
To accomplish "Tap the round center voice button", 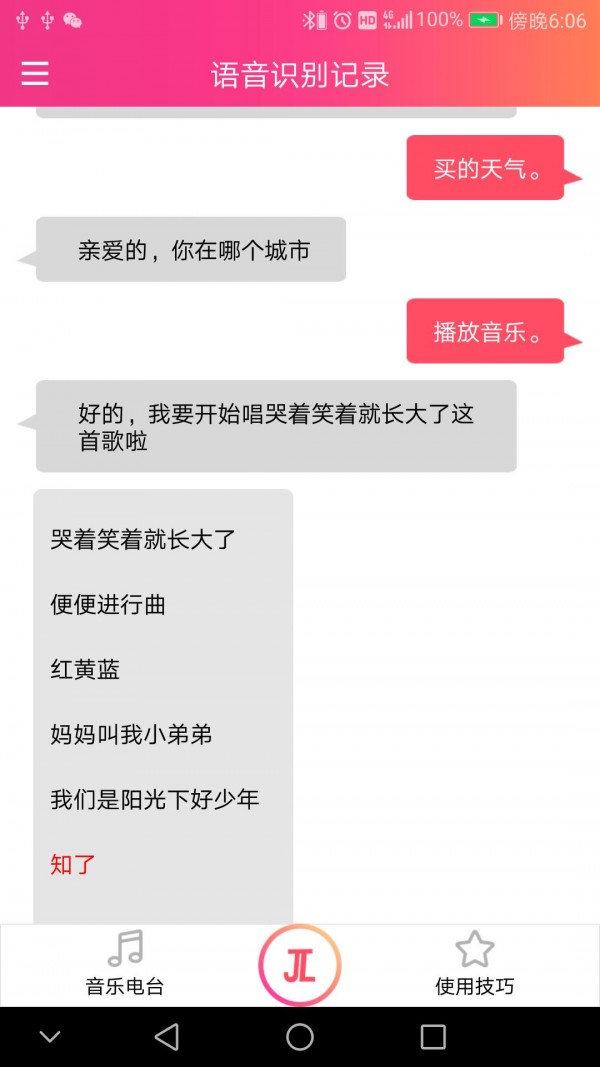I will click(x=300, y=966).
